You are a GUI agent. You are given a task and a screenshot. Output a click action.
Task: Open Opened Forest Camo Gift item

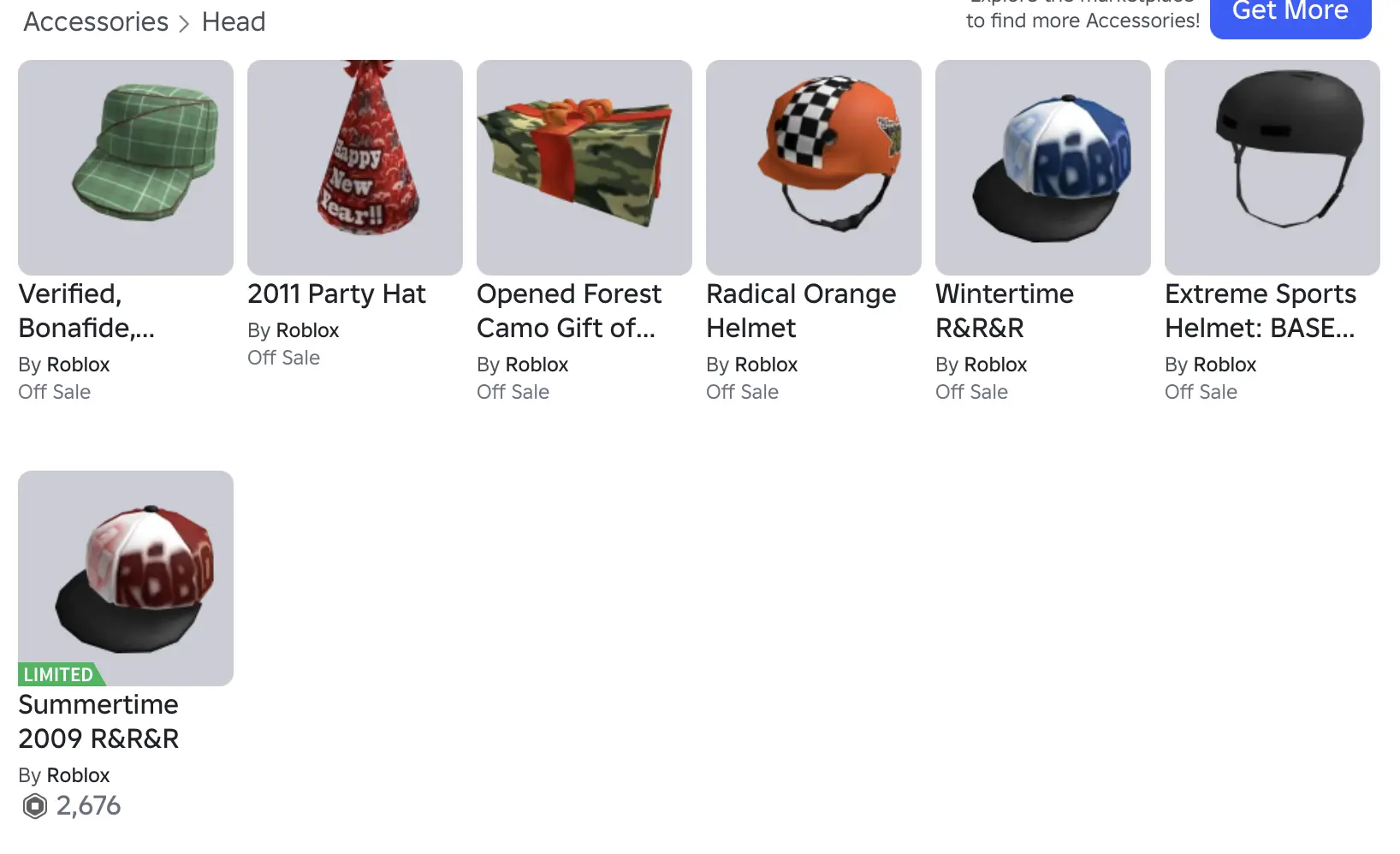point(584,168)
